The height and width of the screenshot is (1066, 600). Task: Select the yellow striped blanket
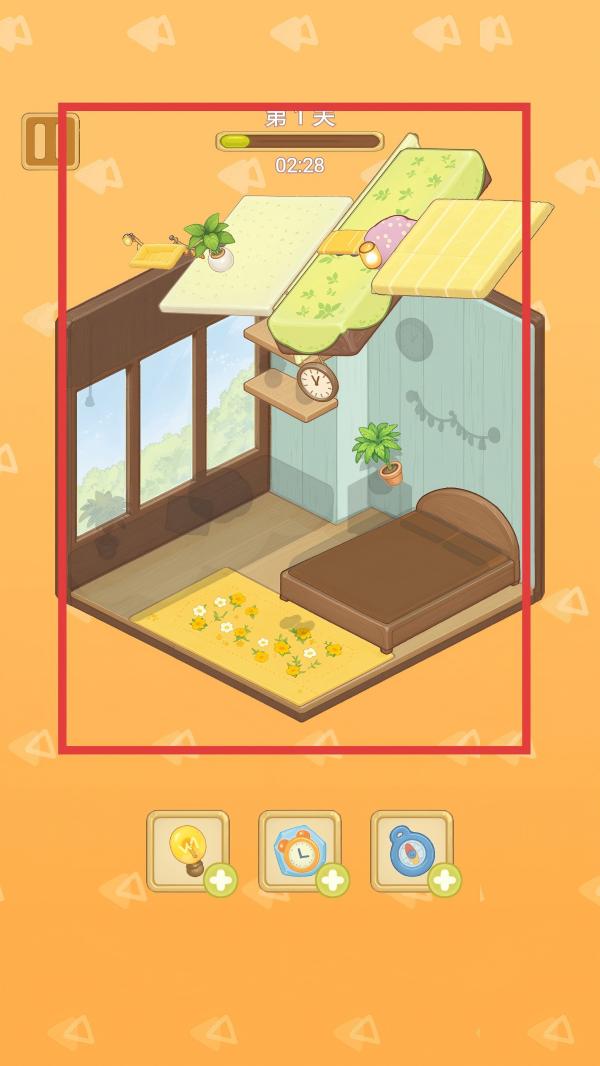click(462, 249)
